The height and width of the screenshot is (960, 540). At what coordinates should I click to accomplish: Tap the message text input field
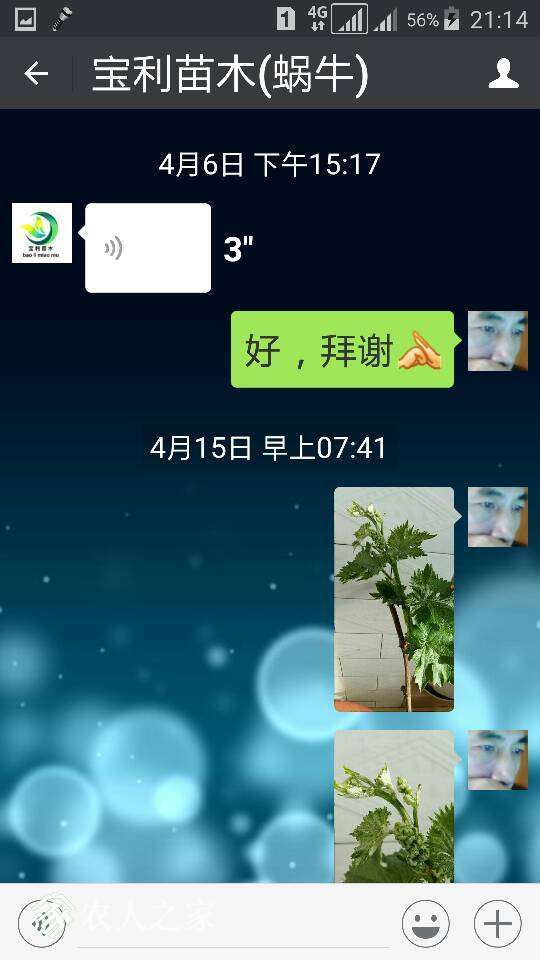click(234, 922)
